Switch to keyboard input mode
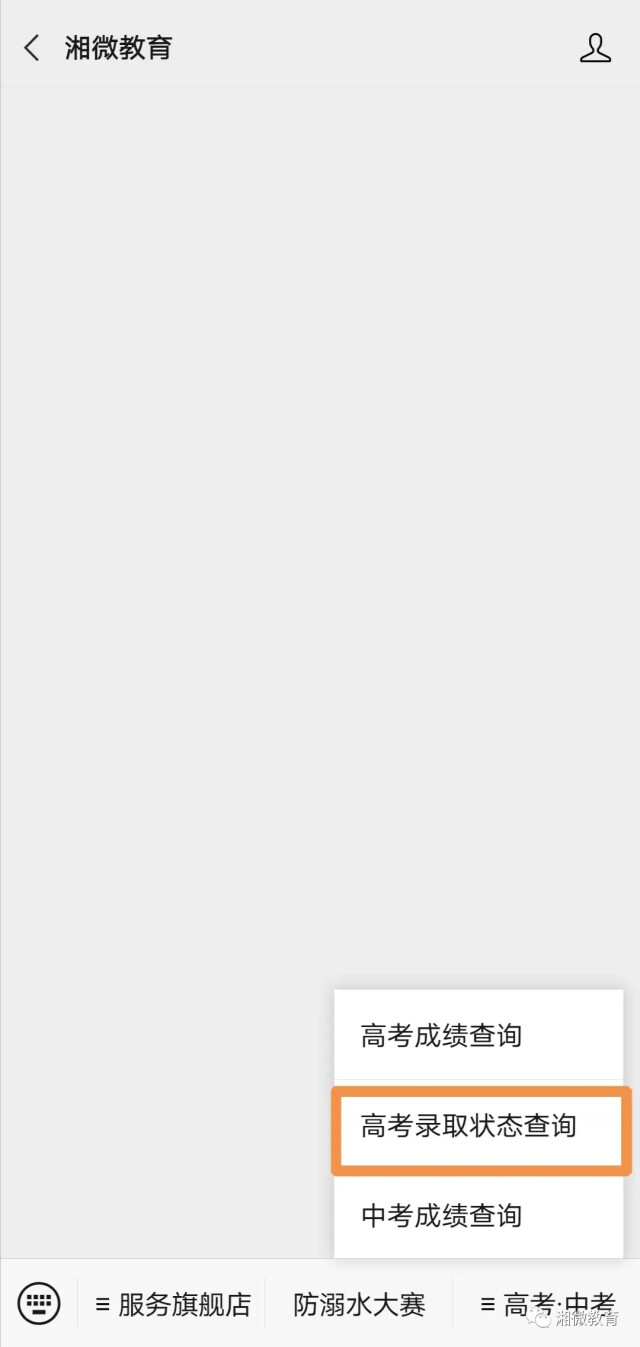This screenshot has width=640, height=1347. click(39, 1304)
